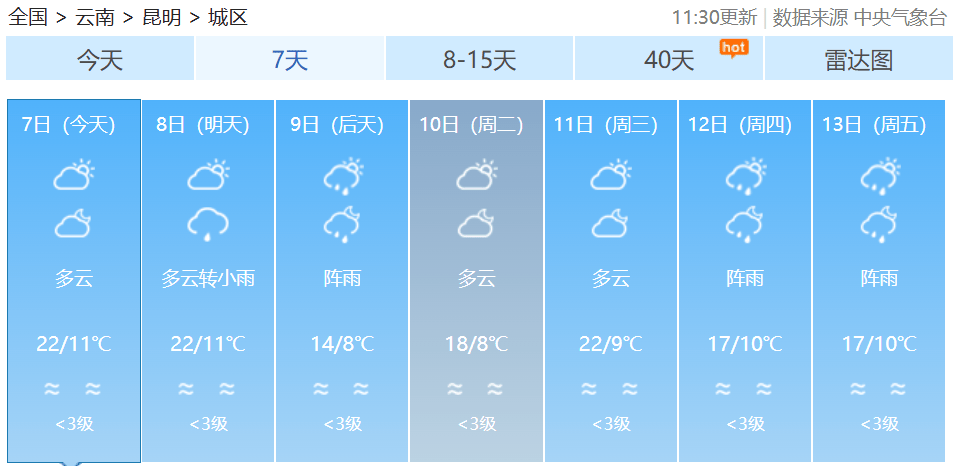Select the 9日 (后天) forecast card
959x466 pixels.
coord(342,280)
